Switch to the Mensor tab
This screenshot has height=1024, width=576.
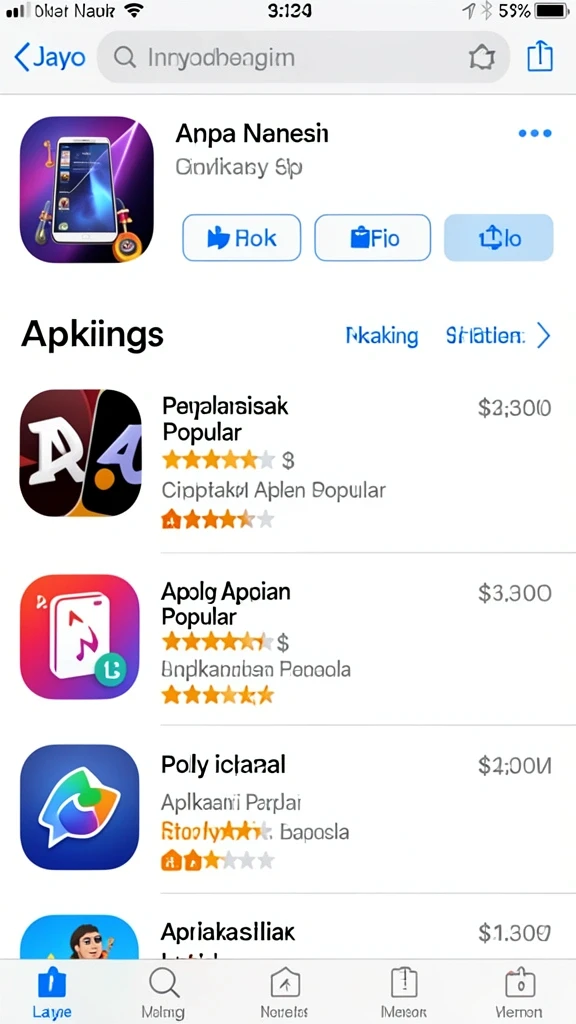point(404,992)
